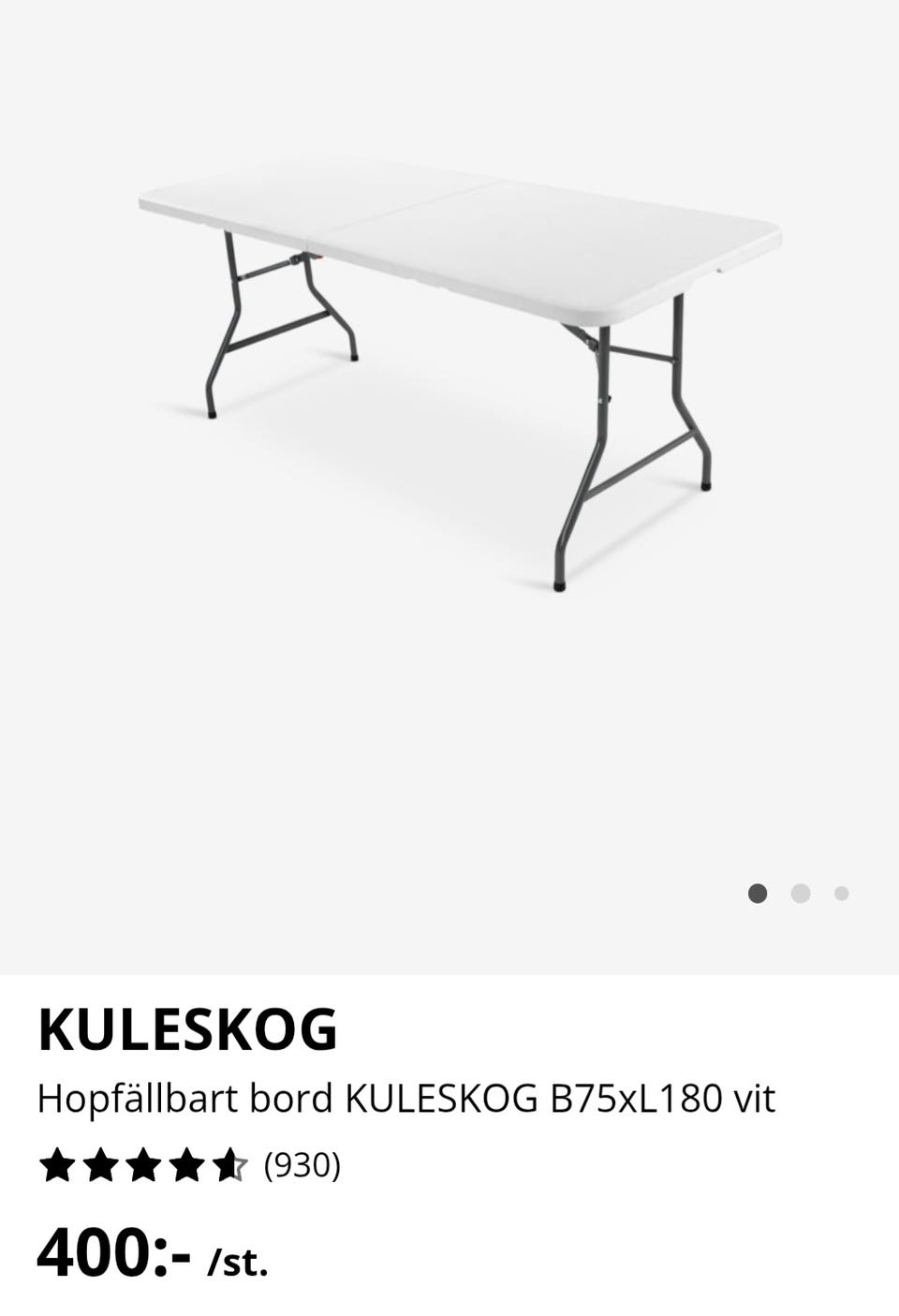The image size is (899, 1316).
Task: Click the second rating star
Action: pyautogui.click(x=100, y=1166)
